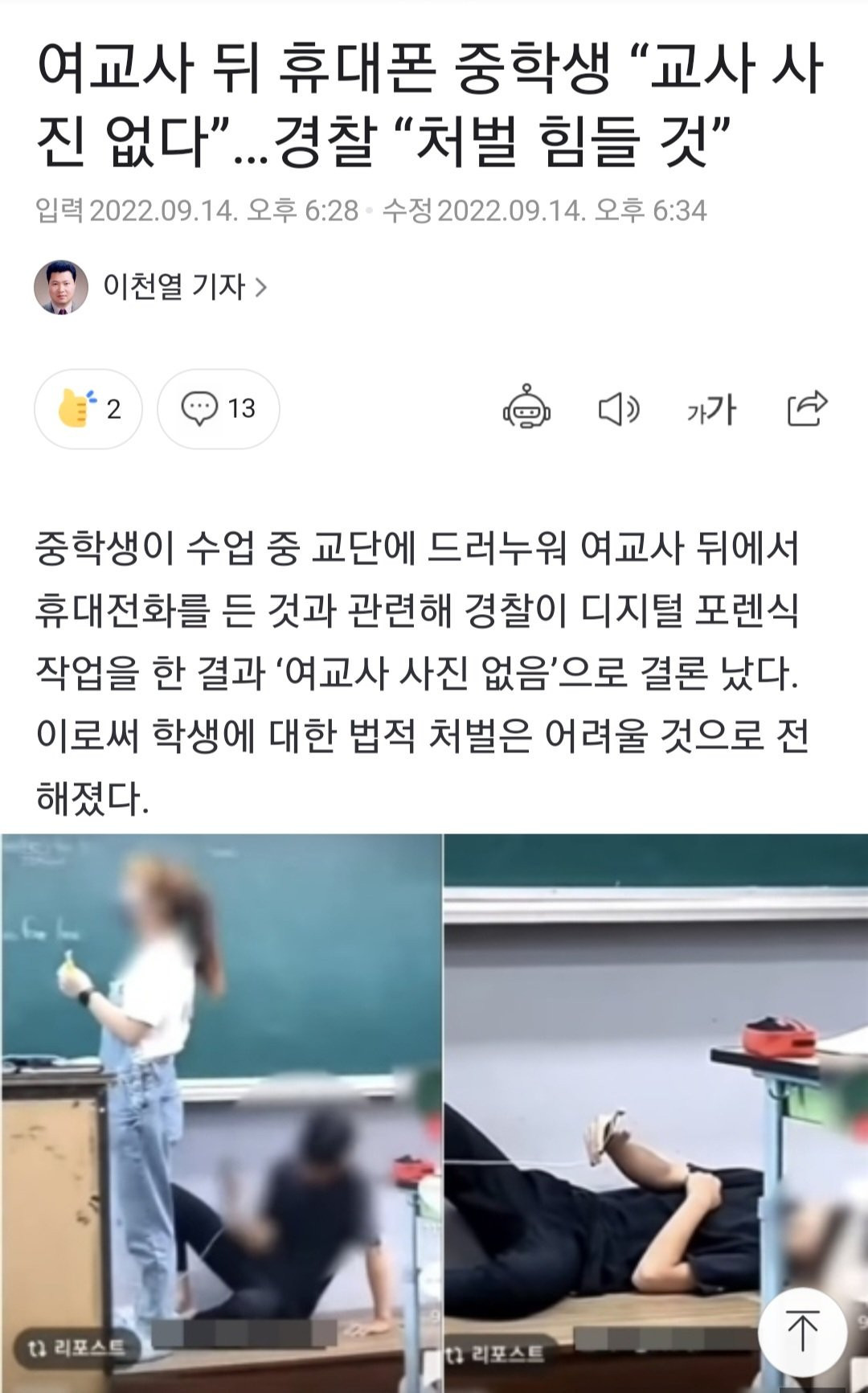Jump back to the top of the page
Screen dimensions: 868x1393
point(802,1330)
